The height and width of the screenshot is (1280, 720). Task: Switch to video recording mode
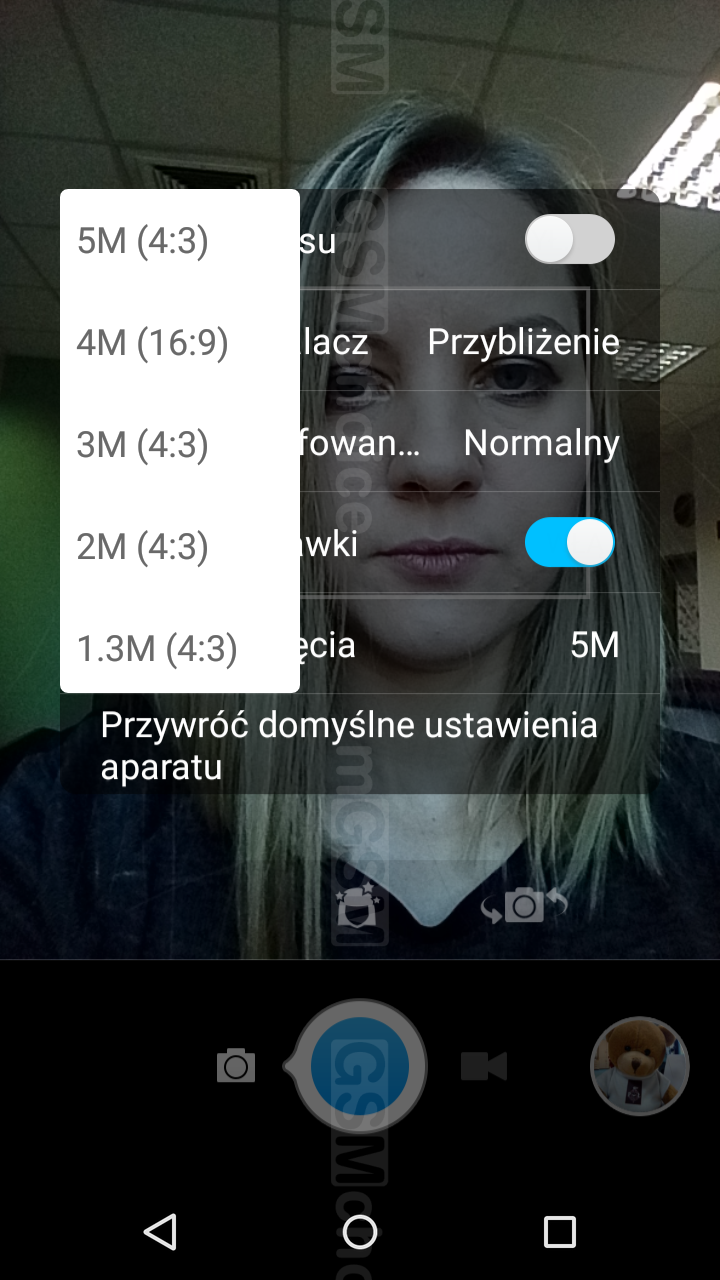(484, 1066)
